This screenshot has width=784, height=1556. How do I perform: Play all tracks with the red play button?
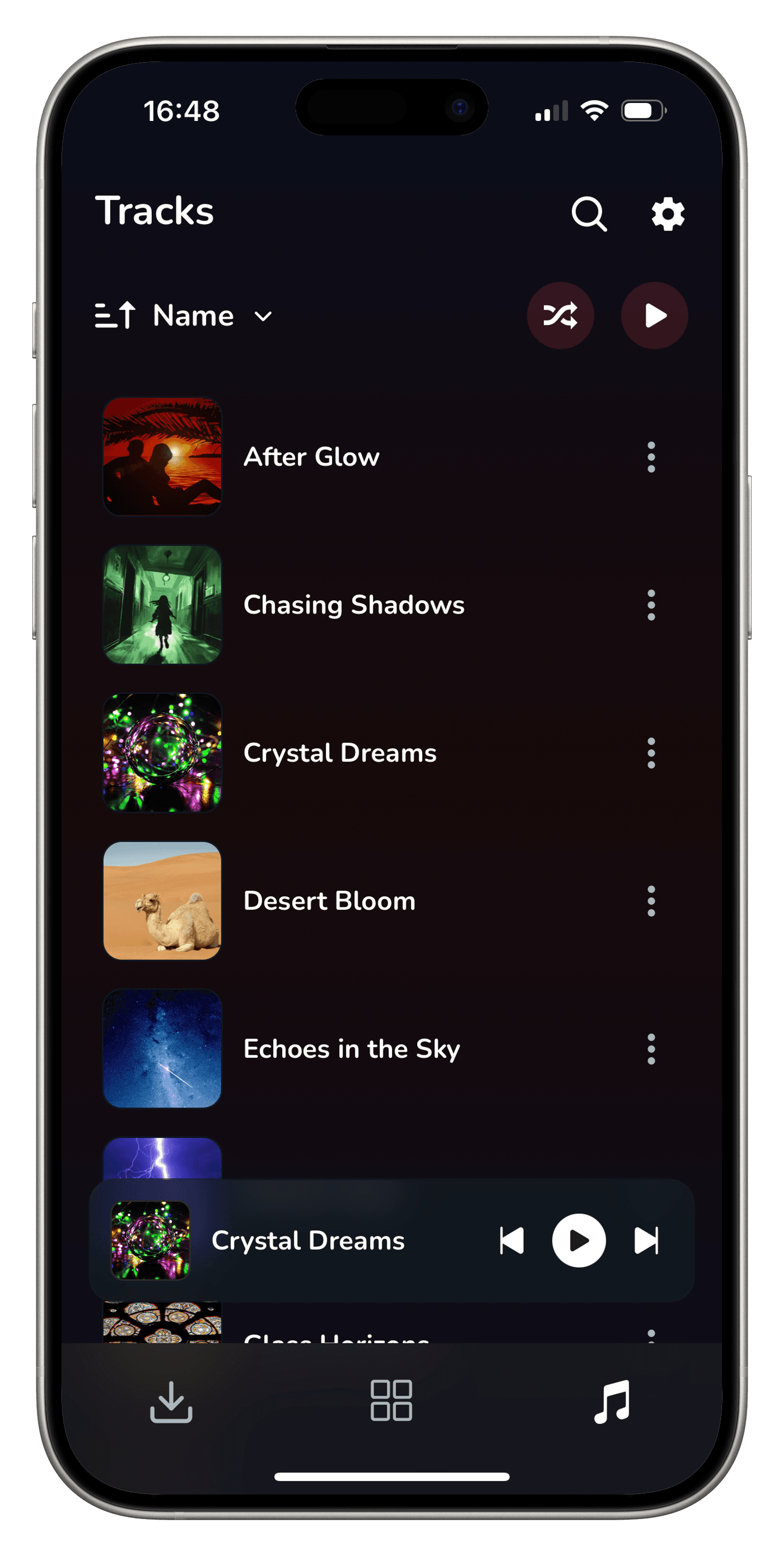[654, 315]
